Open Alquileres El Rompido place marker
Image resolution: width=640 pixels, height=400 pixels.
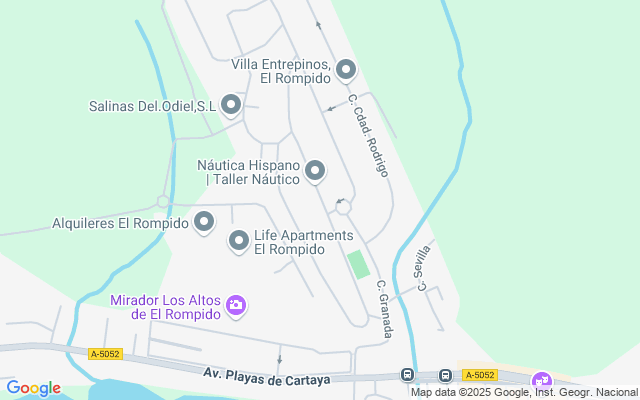point(204,223)
